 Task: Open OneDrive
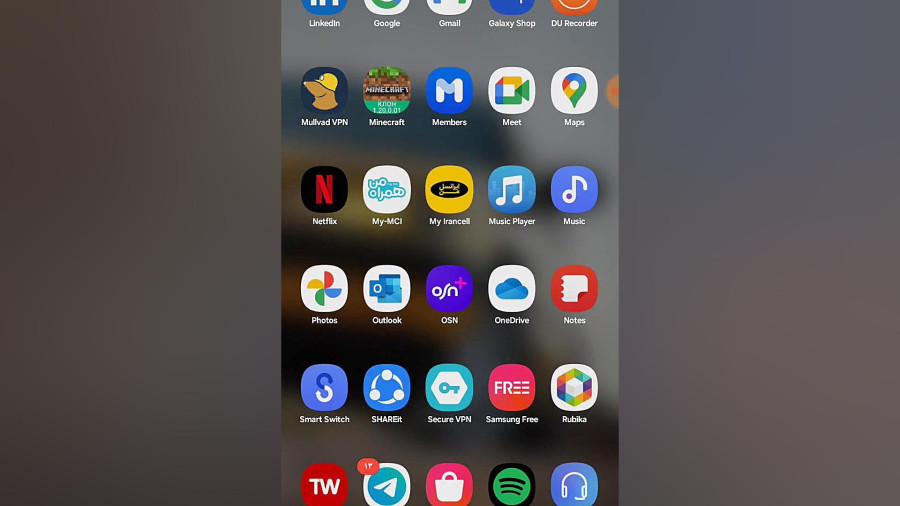click(512, 288)
